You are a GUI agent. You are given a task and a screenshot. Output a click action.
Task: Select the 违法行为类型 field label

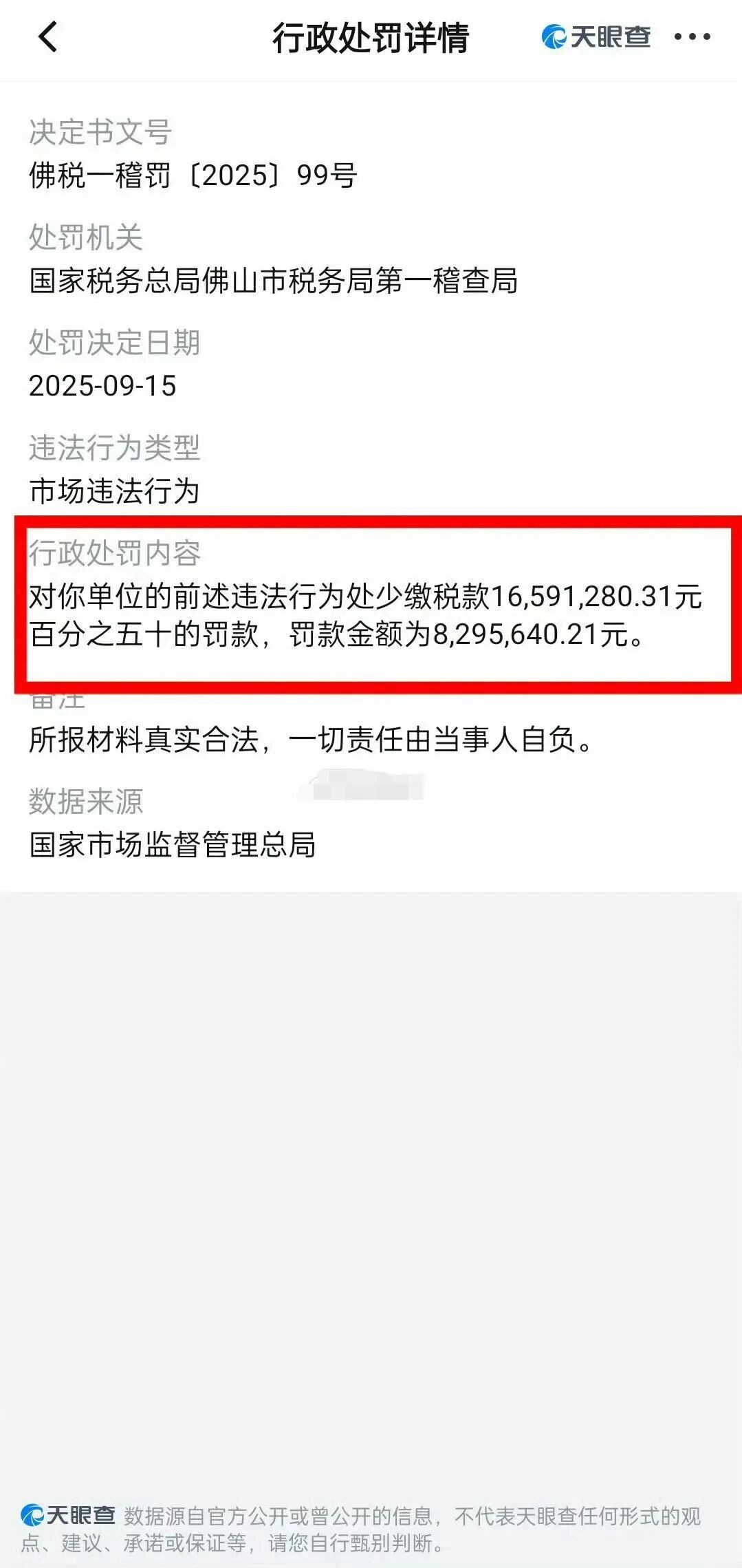[x=113, y=447]
